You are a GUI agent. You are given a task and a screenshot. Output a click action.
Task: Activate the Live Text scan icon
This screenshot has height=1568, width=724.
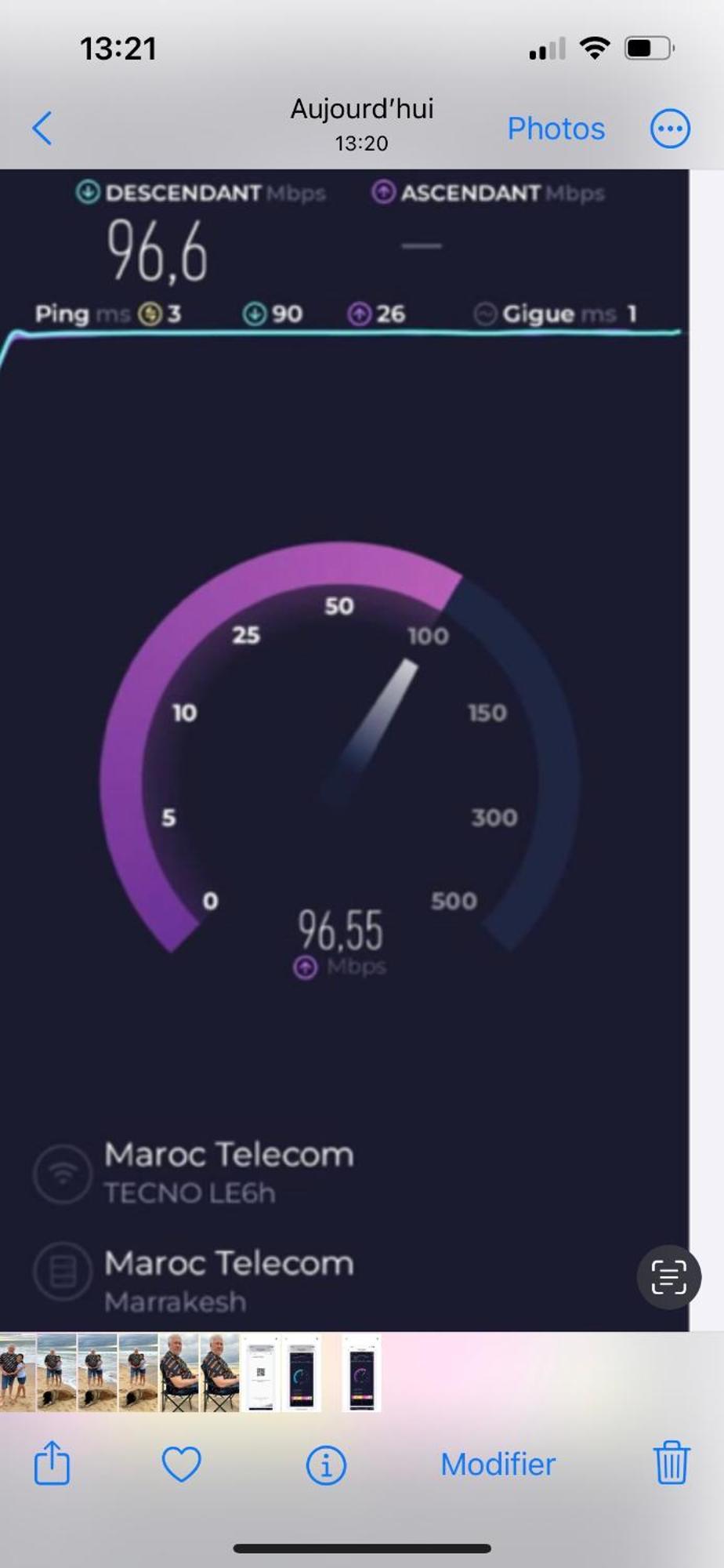tap(668, 1278)
